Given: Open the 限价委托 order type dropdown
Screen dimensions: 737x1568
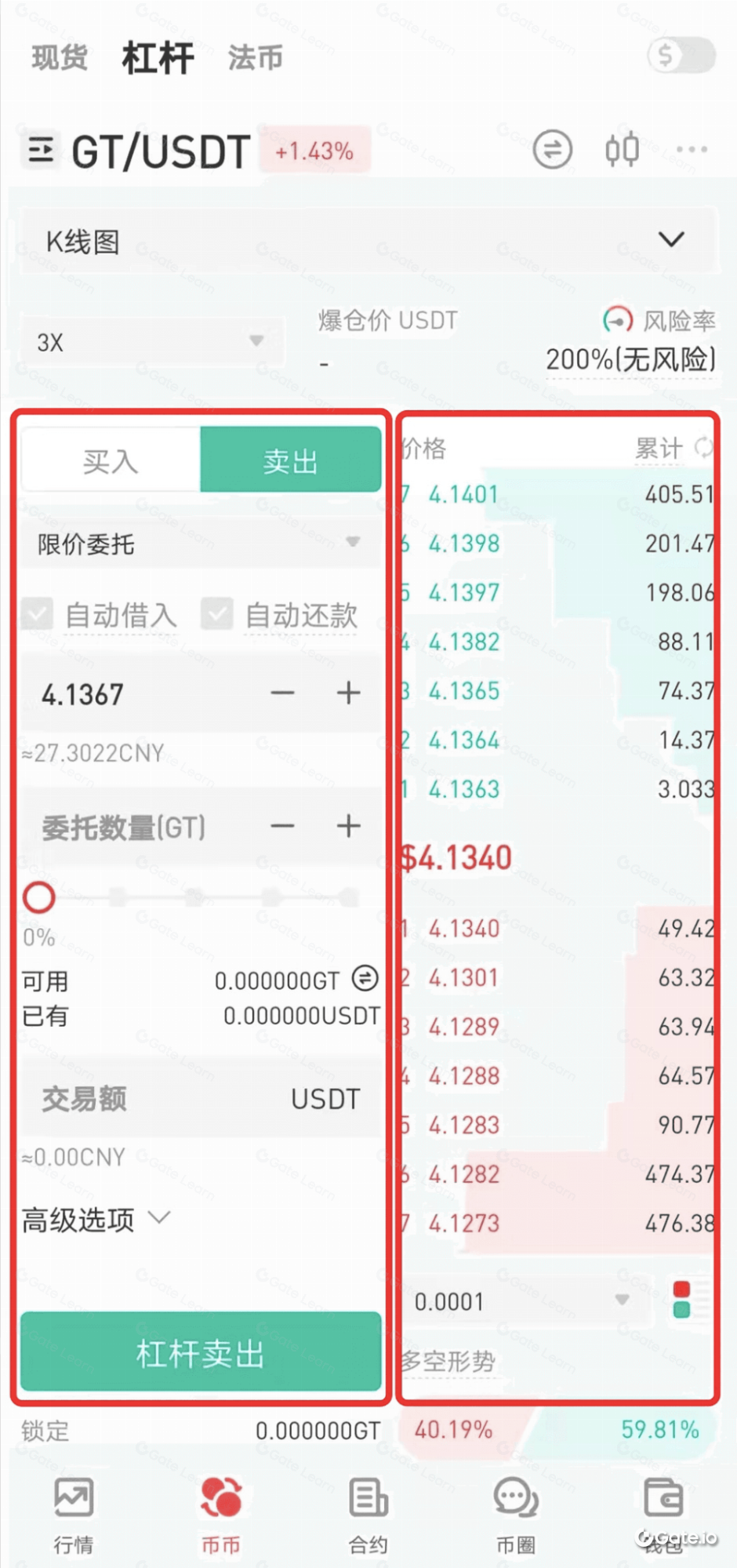Looking at the screenshot, I should [201, 544].
